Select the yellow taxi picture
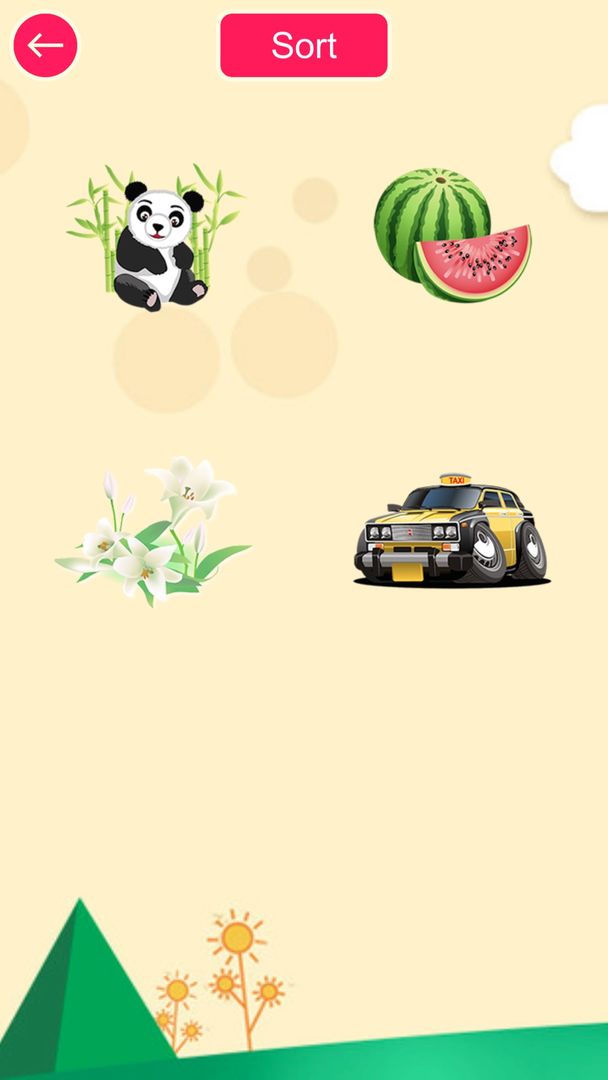 pos(451,531)
